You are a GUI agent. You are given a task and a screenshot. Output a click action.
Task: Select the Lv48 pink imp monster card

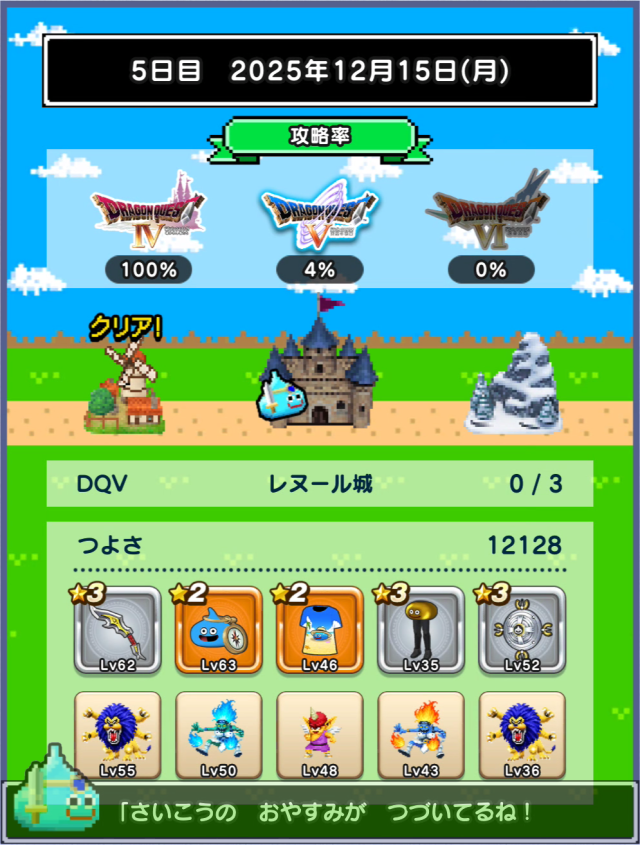point(320,735)
